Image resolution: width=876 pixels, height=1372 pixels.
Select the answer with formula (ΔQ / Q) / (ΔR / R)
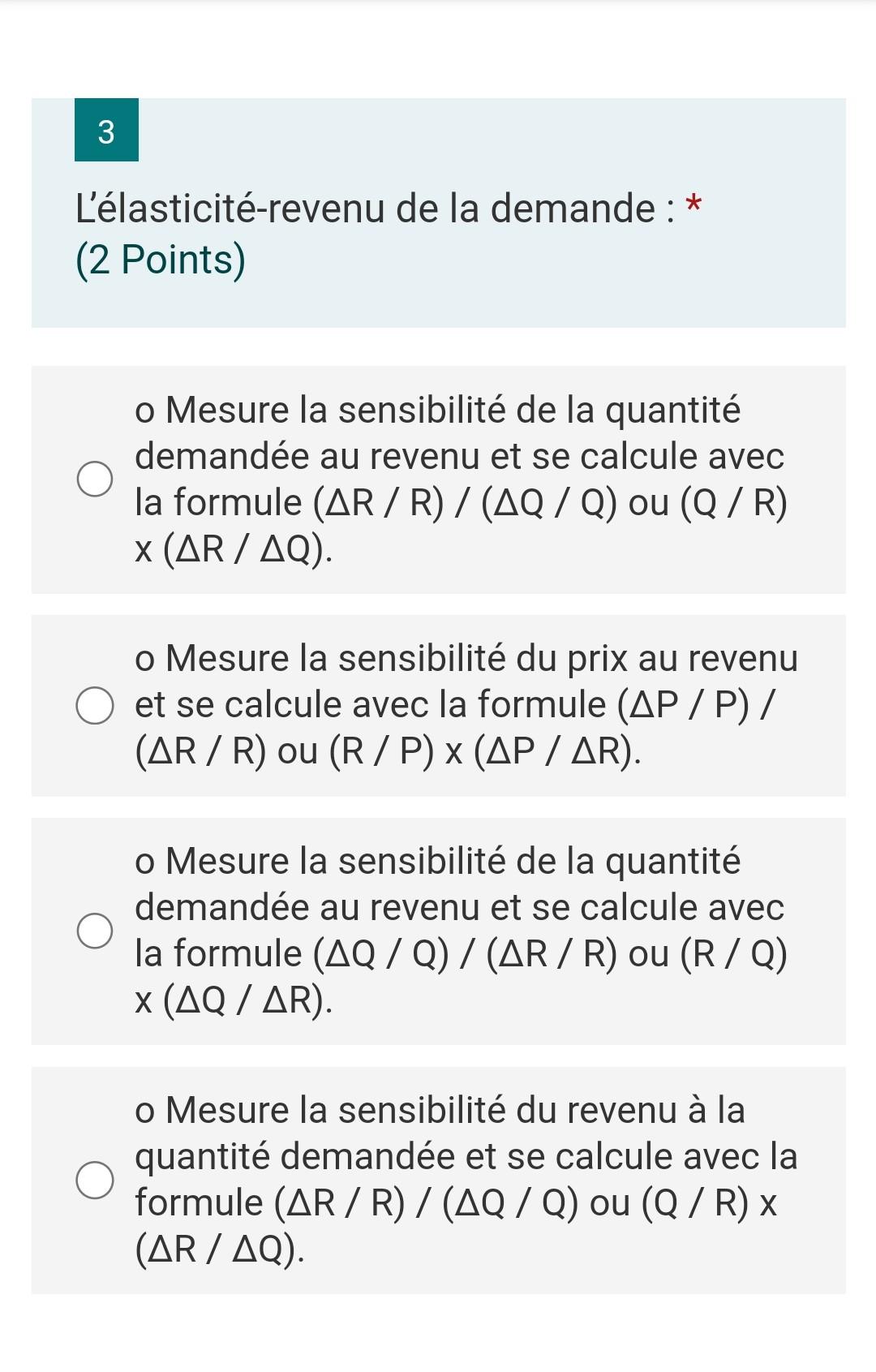[x=95, y=931]
